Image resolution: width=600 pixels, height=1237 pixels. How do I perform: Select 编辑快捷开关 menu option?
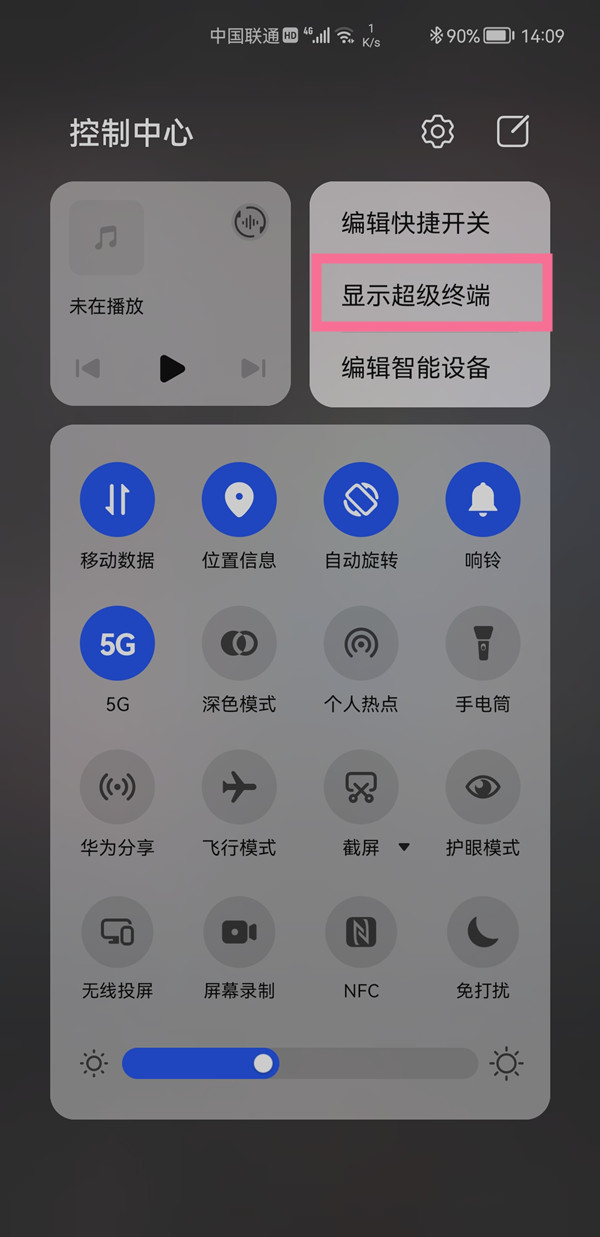[416, 223]
